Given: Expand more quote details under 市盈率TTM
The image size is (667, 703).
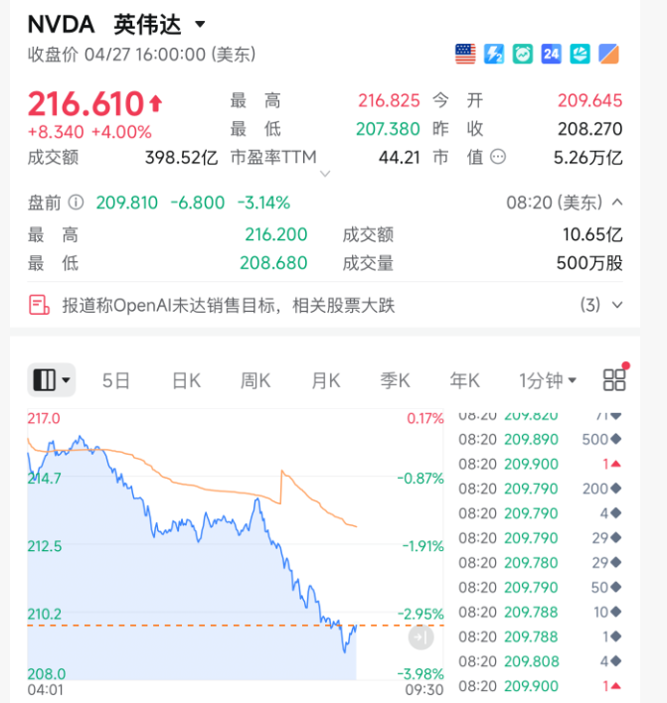Looking at the screenshot, I should pos(324,173).
